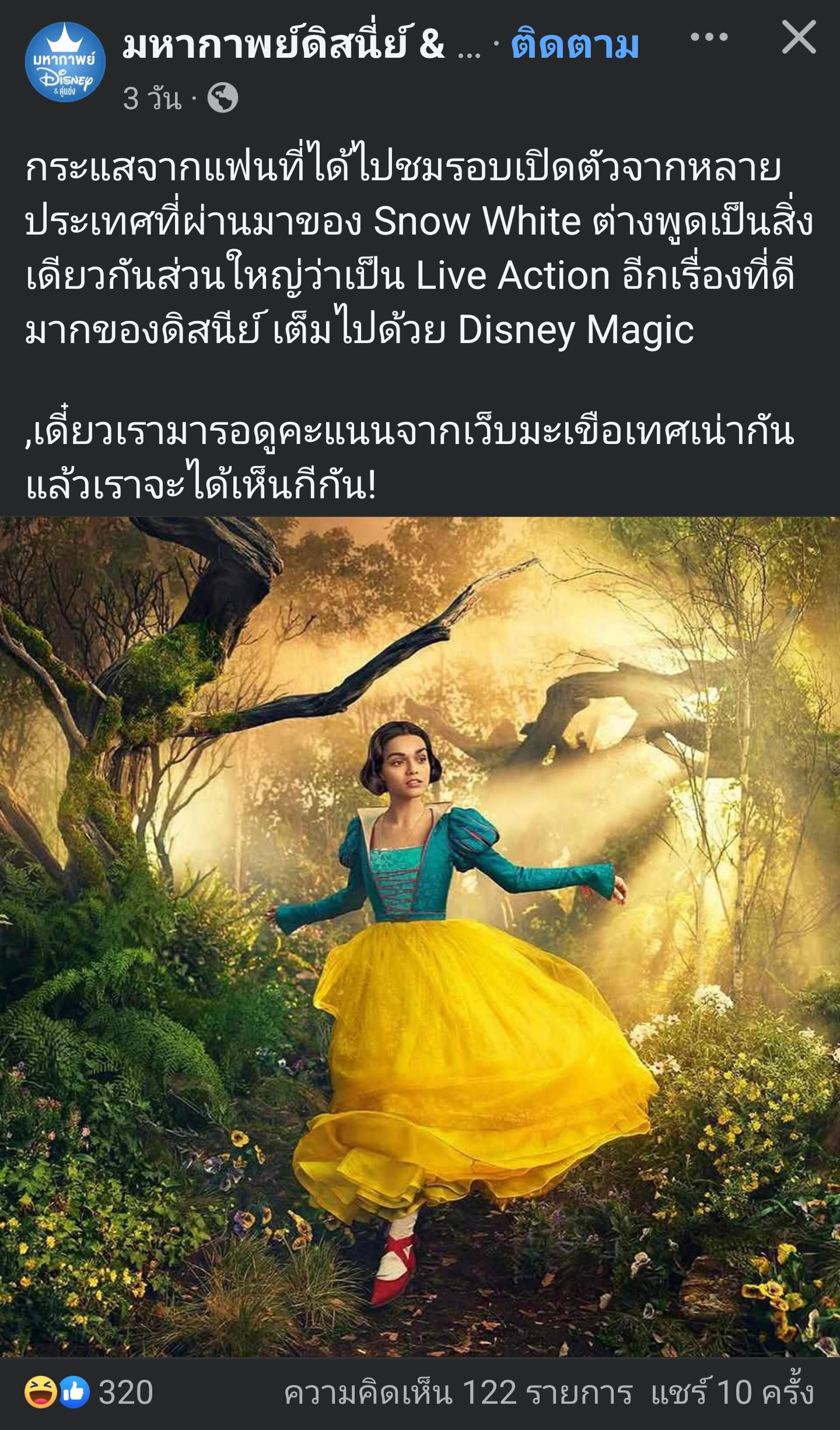Image resolution: width=840 pixels, height=1430 pixels.
Task: Open the มหากาพย์ดิสนี่ย์ page profile picture
Action: pyautogui.click(x=65, y=62)
